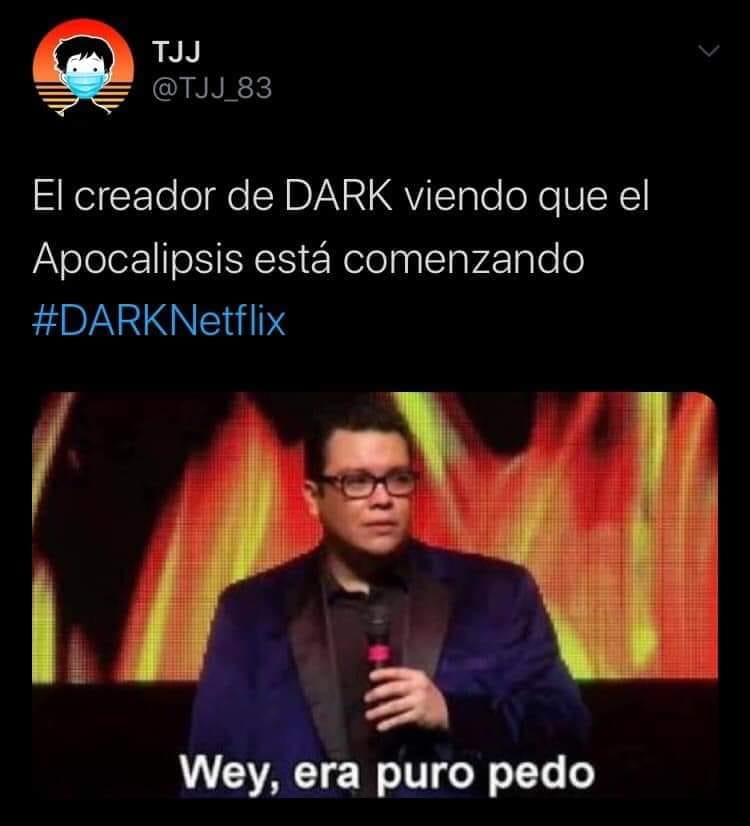View the attached image in full screen
The image size is (750, 826).
click(x=374, y=595)
